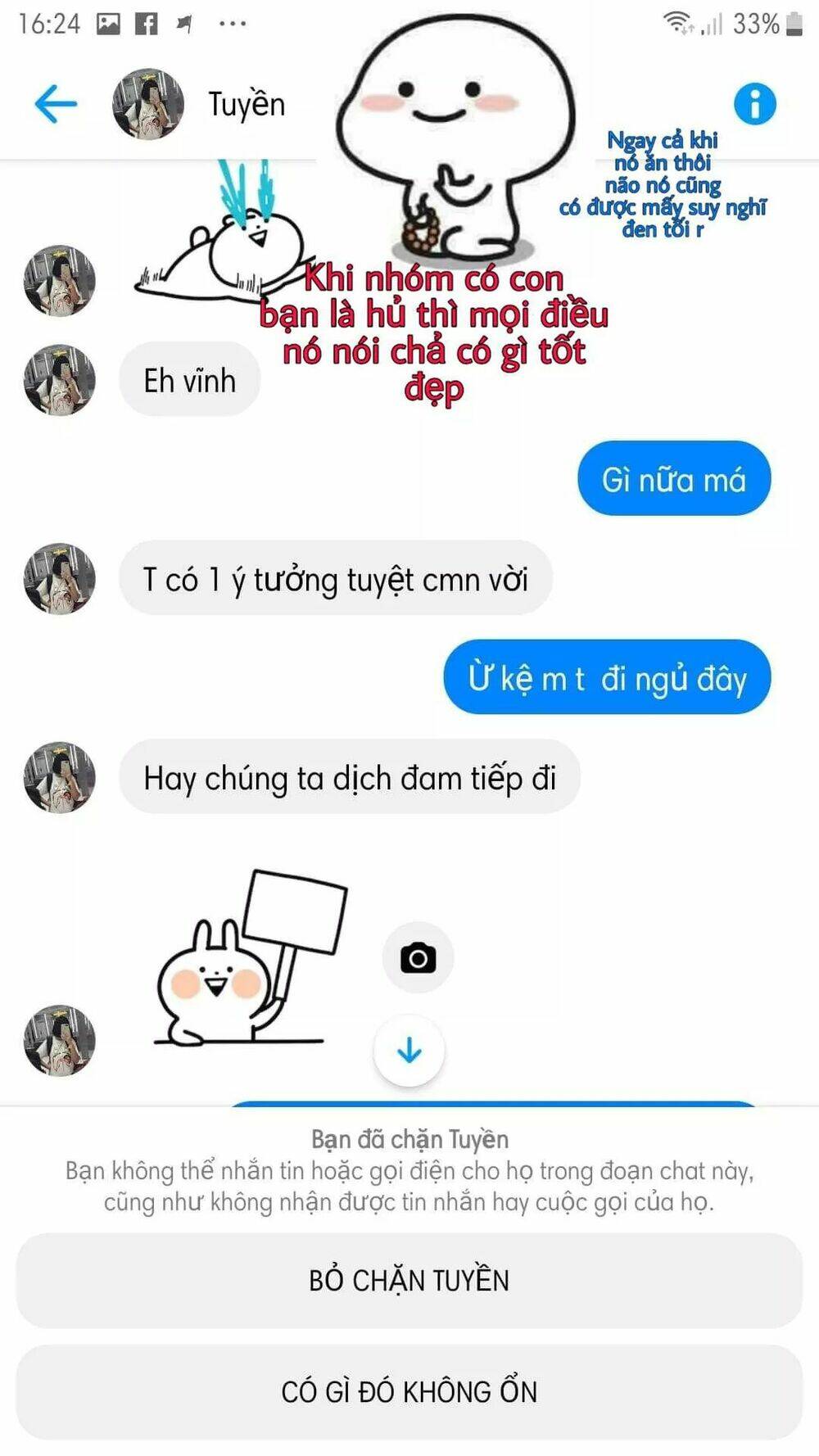
Task: Select CÓ GÌ ĐÓ KHÔNG ỔN
Action: click(409, 1391)
